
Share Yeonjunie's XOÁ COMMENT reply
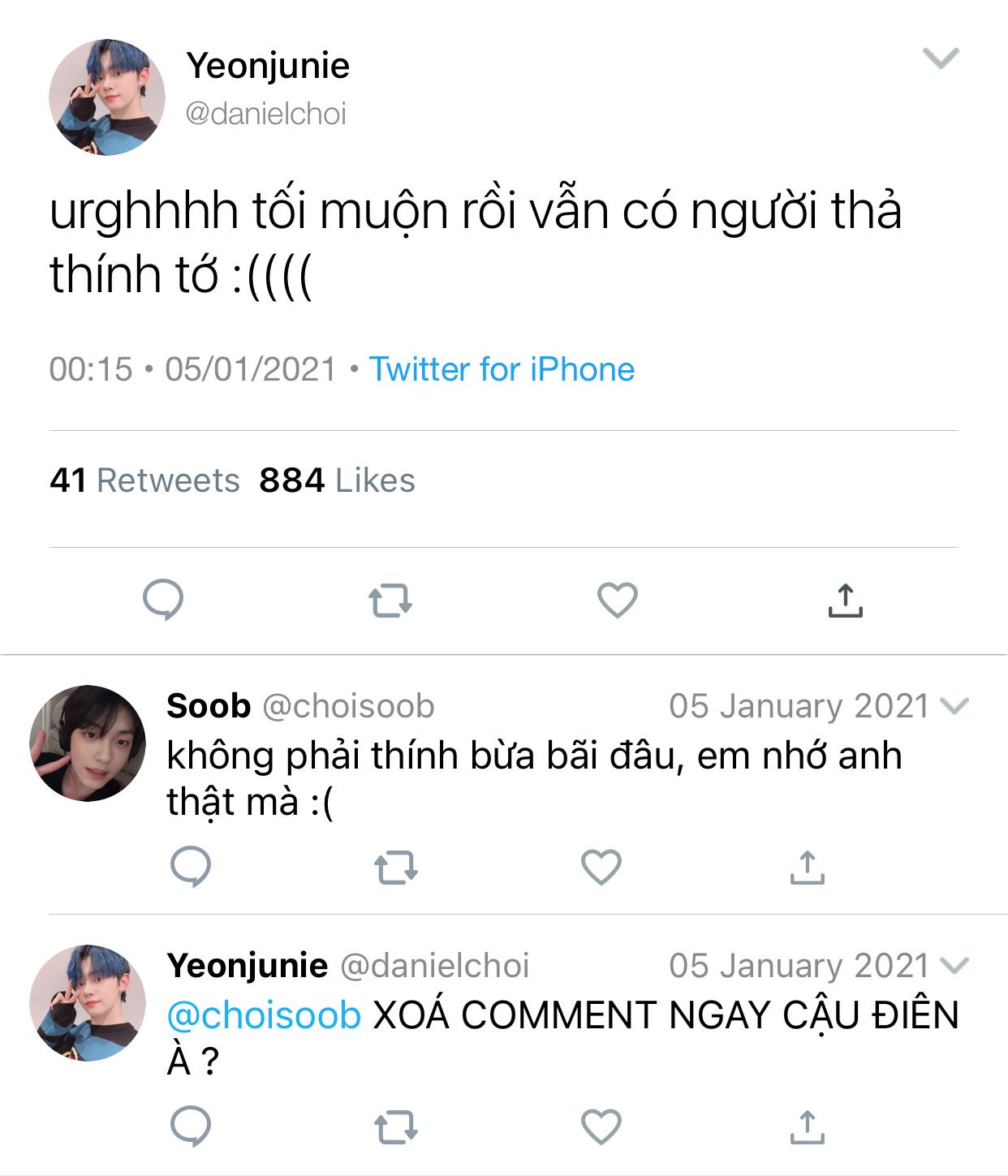[x=807, y=1126]
